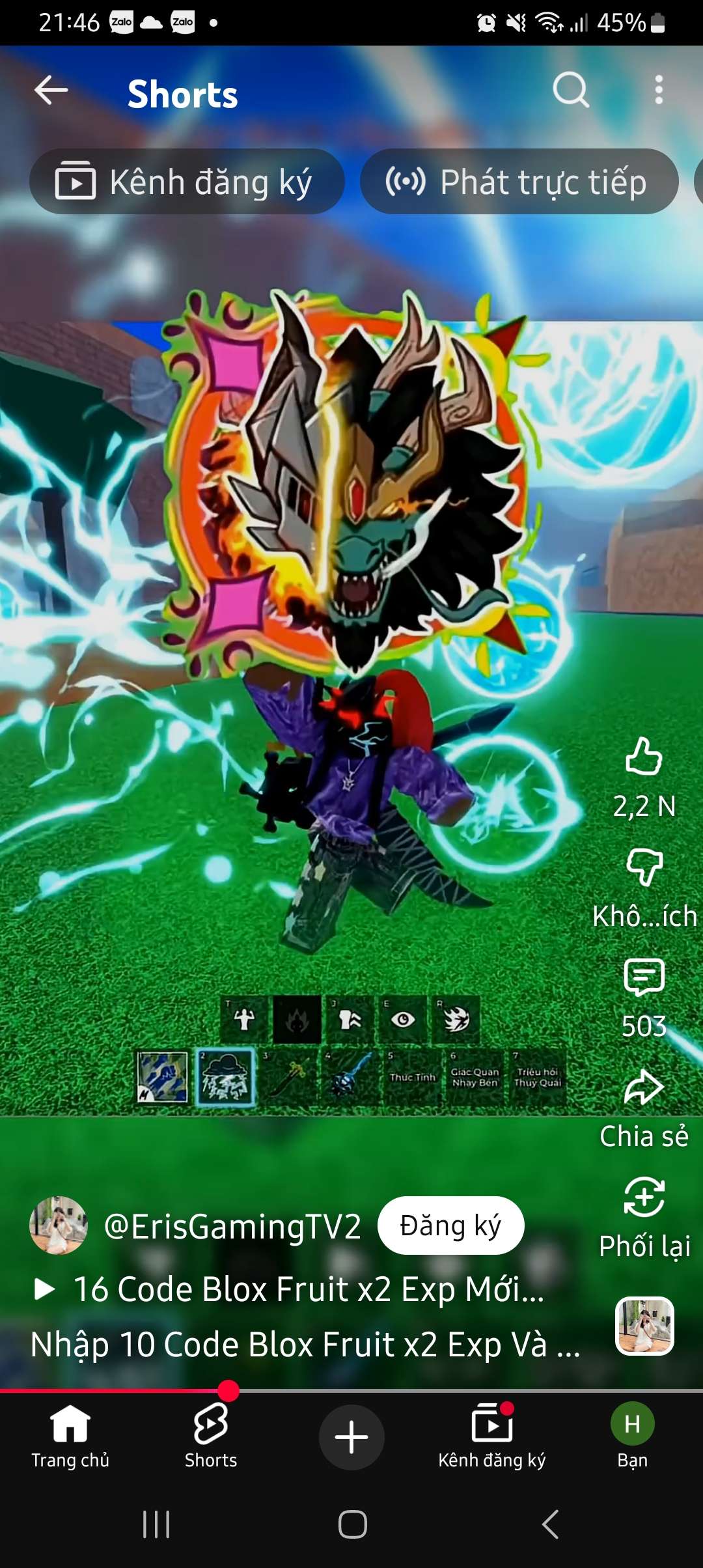Screen dimensions: 703x1568
Task: Select the Kênh đăng ký chip
Action: (186, 182)
